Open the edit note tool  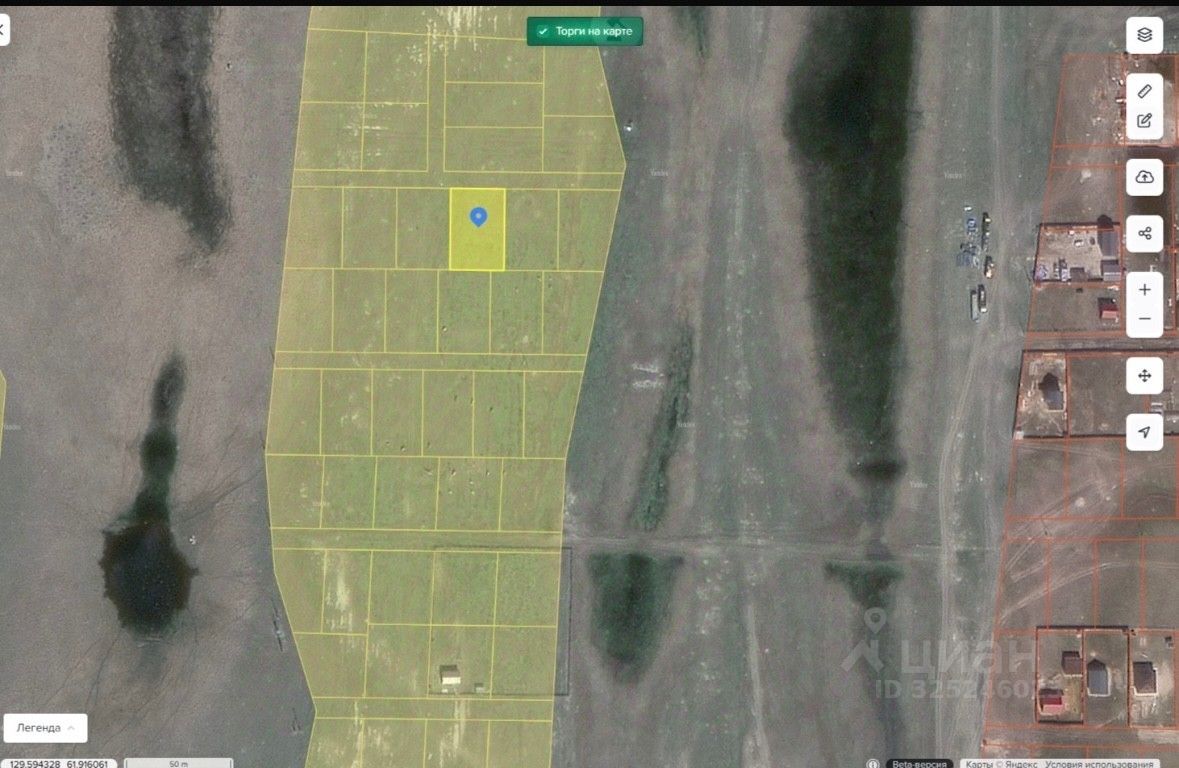point(1144,121)
